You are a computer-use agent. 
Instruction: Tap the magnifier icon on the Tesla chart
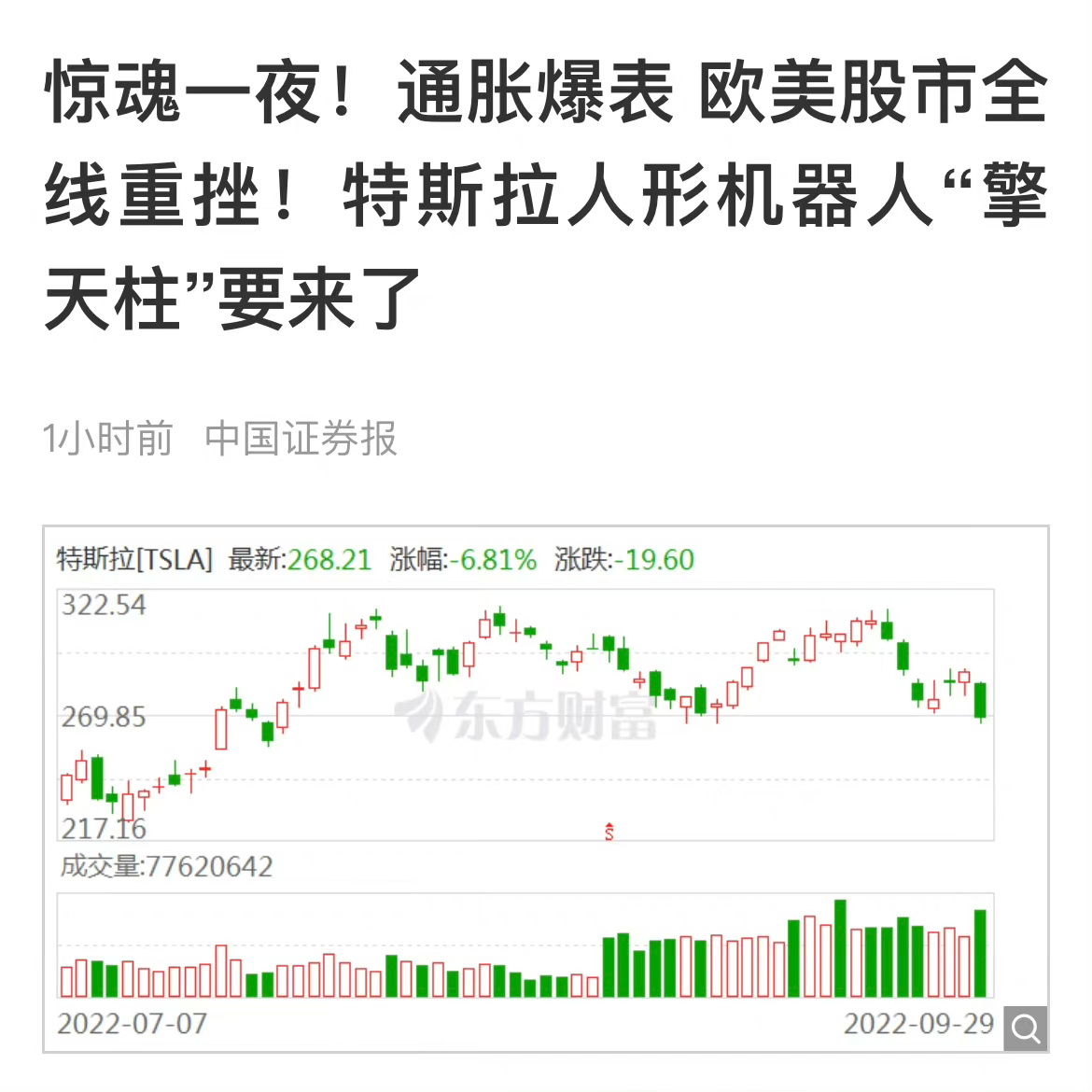[x=1026, y=1029]
